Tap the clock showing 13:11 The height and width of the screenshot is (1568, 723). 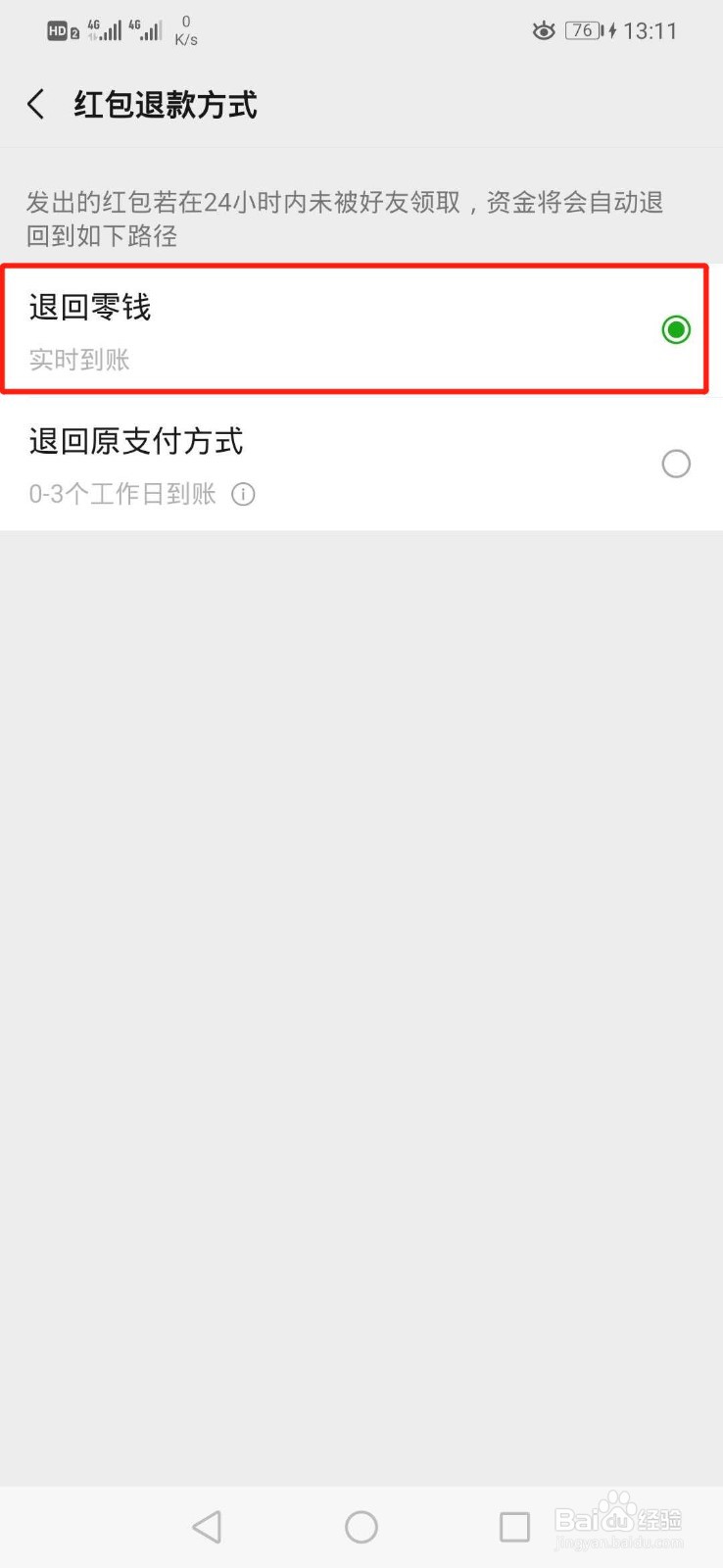[x=650, y=30]
